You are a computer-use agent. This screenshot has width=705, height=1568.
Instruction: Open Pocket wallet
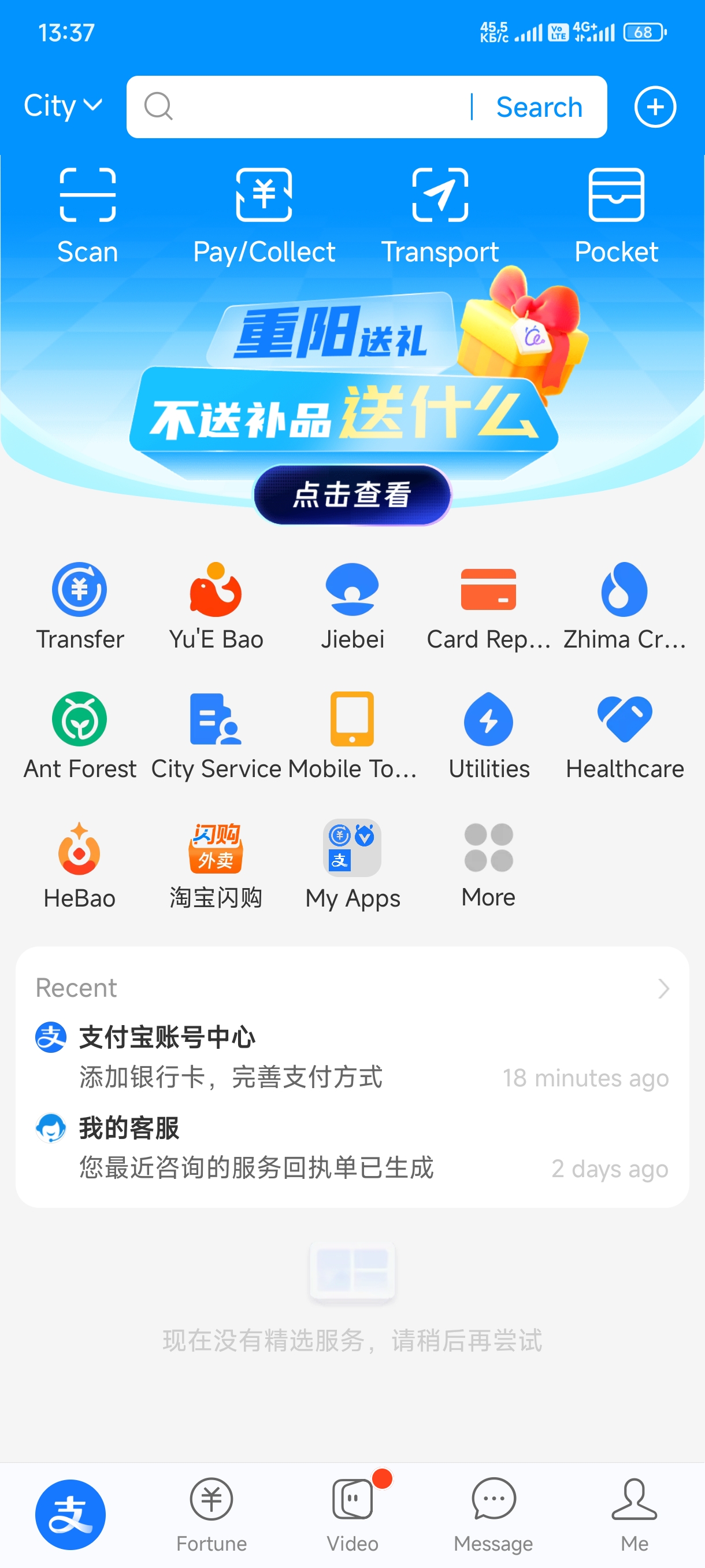click(616, 215)
